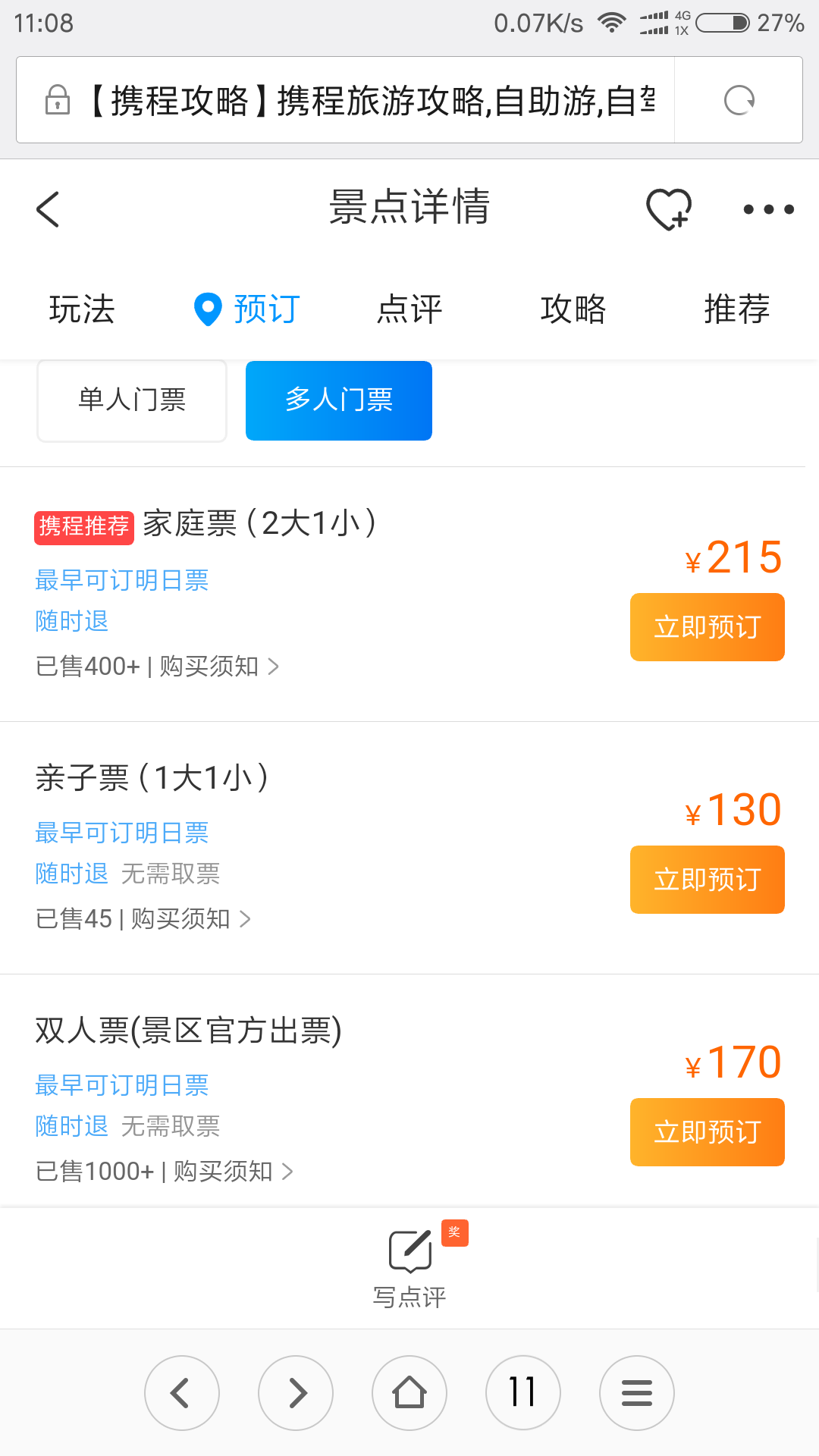Open the three-dot overflow menu
The image size is (819, 1456).
click(768, 209)
